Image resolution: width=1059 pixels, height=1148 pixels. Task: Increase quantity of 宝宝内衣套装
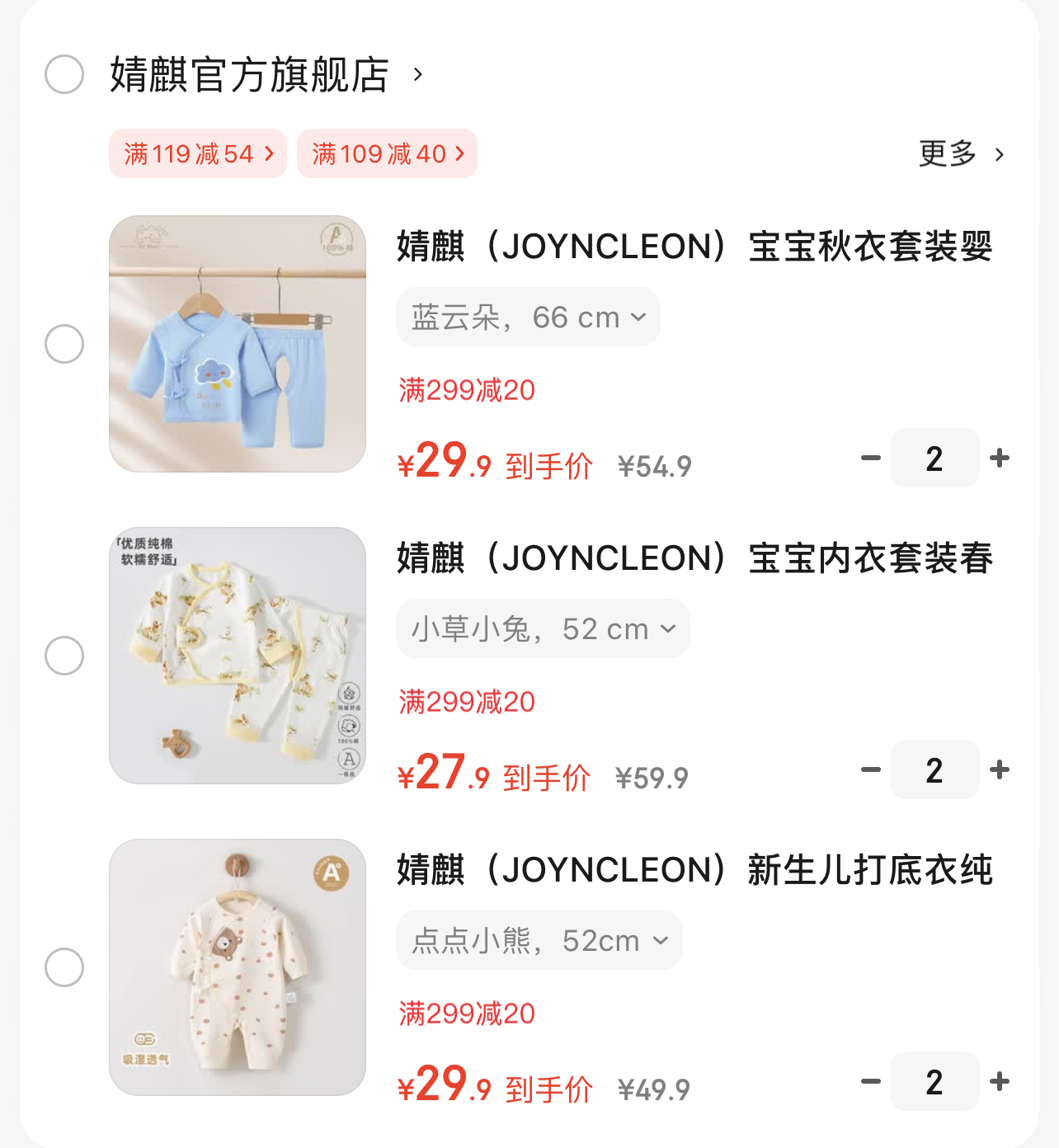pyautogui.click(x=1000, y=769)
